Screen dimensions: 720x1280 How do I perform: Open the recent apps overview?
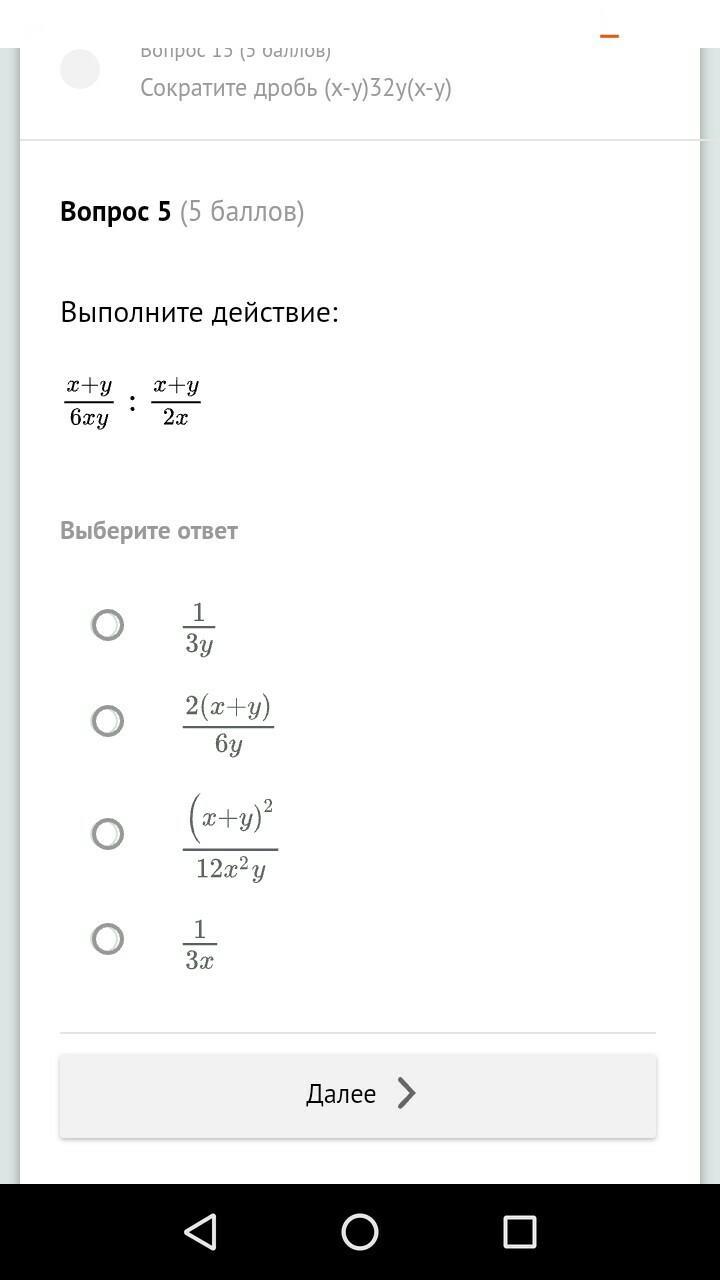[519, 1232]
